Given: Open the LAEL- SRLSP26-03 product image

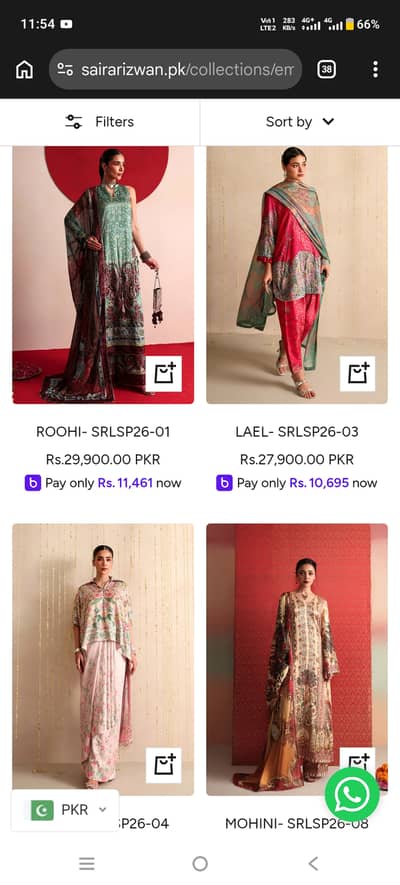Looking at the screenshot, I should pos(297,275).
